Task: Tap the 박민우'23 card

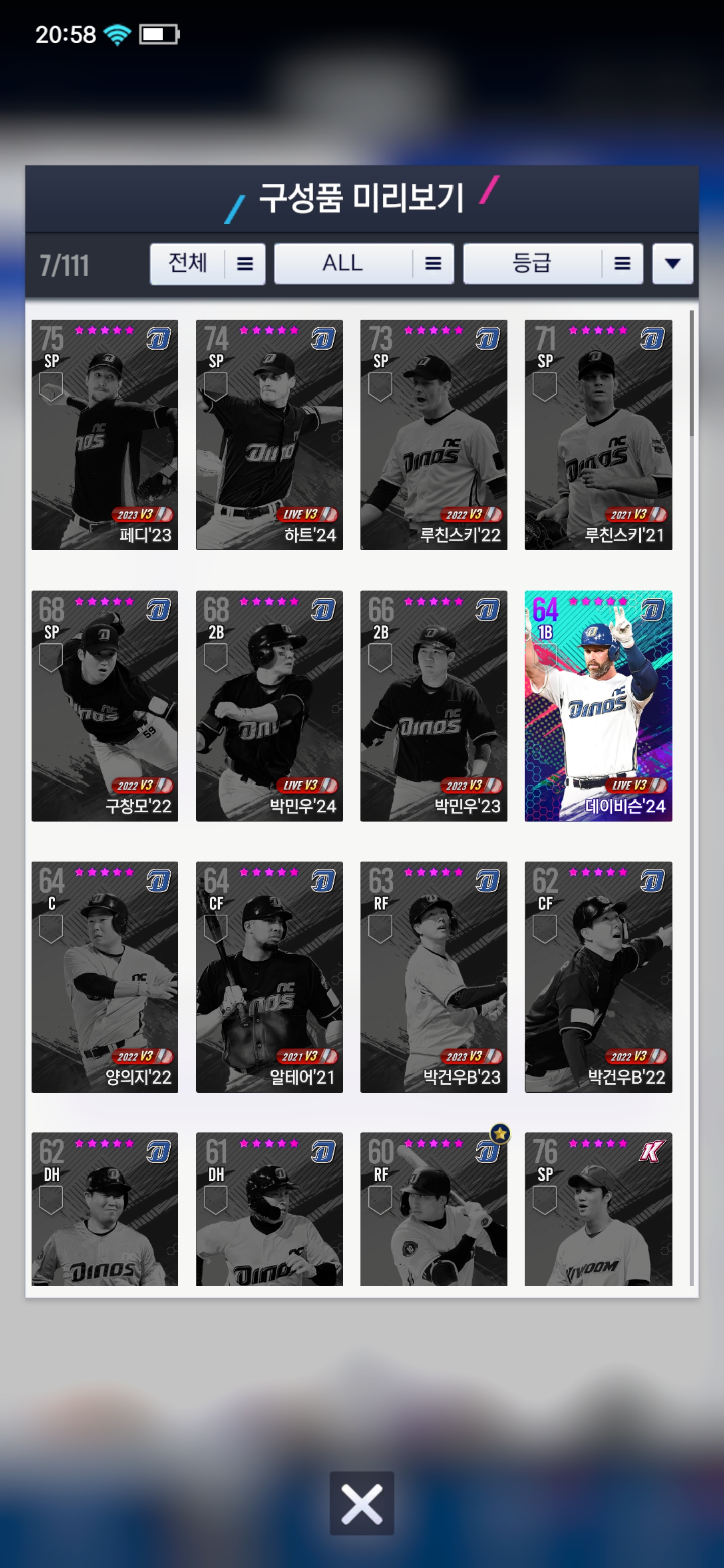Action: coord(433,706)
